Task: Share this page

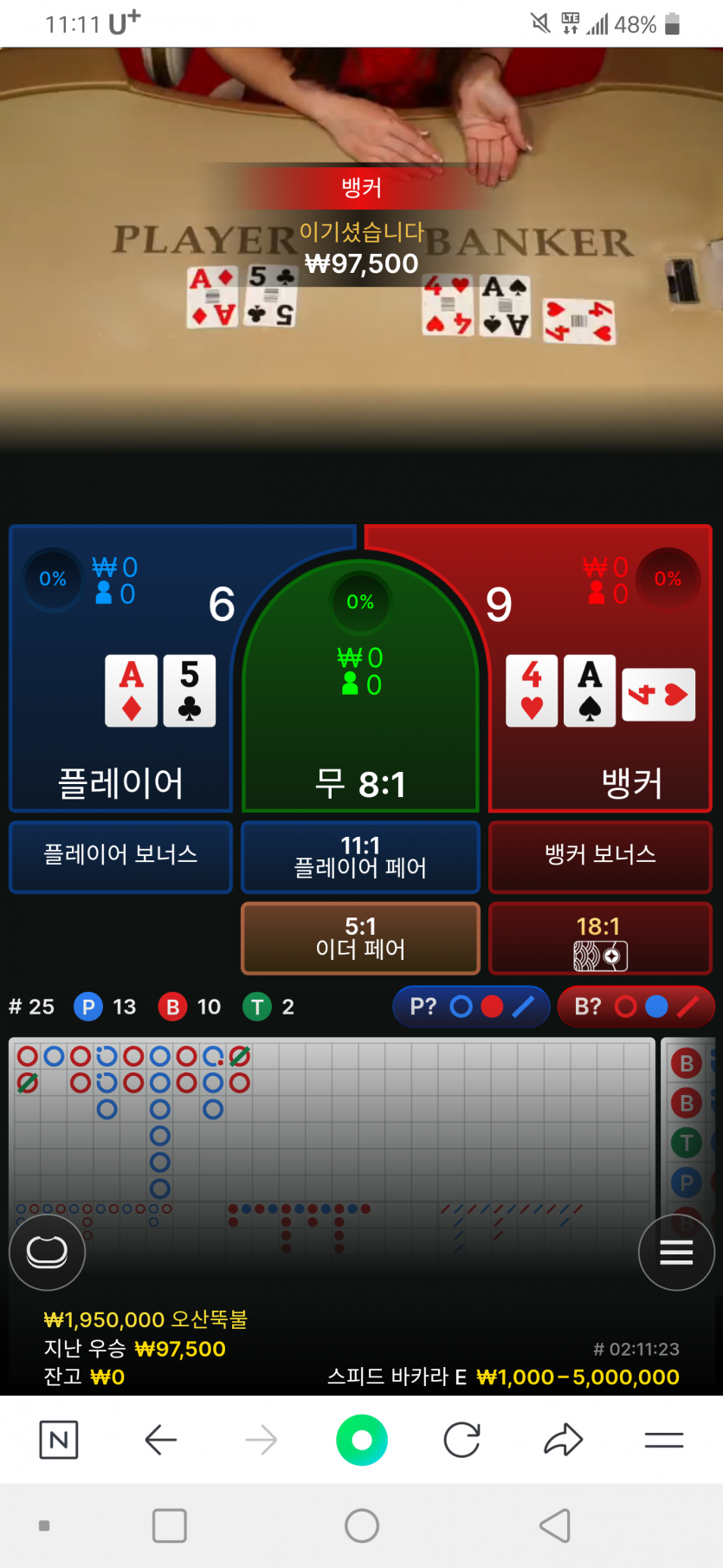Action: [563, 1440]
